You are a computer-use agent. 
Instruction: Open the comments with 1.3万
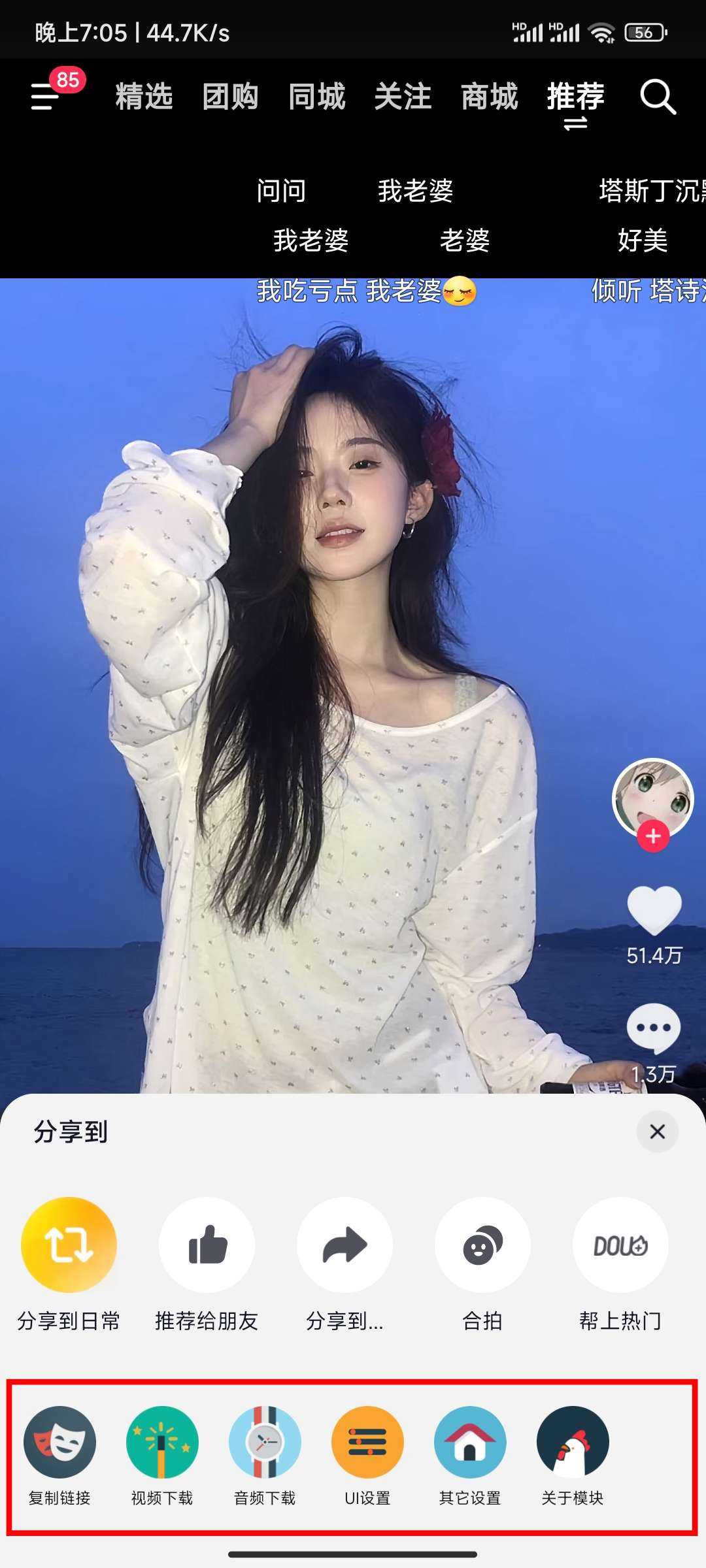[654, 1029]
